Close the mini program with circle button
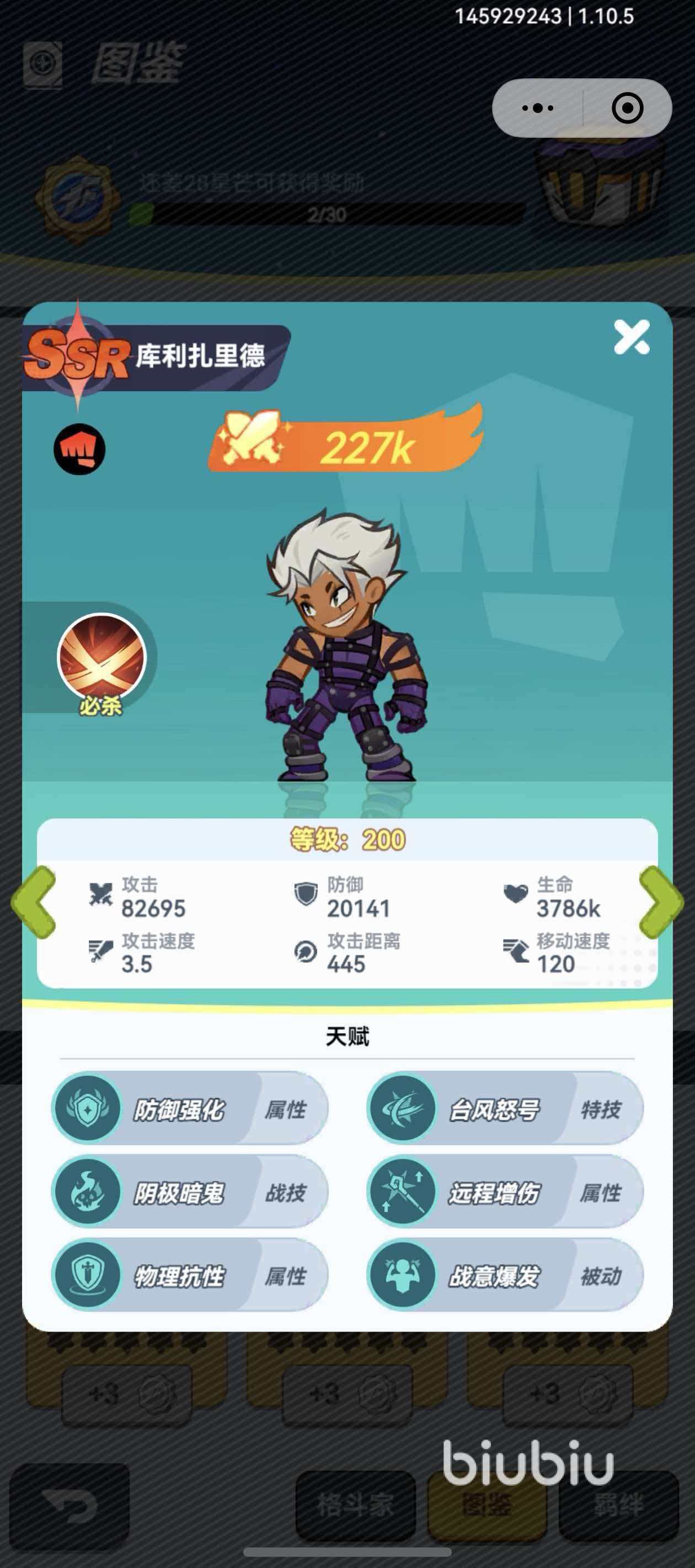Screen dimensions: 695x1568 point(627,109)
